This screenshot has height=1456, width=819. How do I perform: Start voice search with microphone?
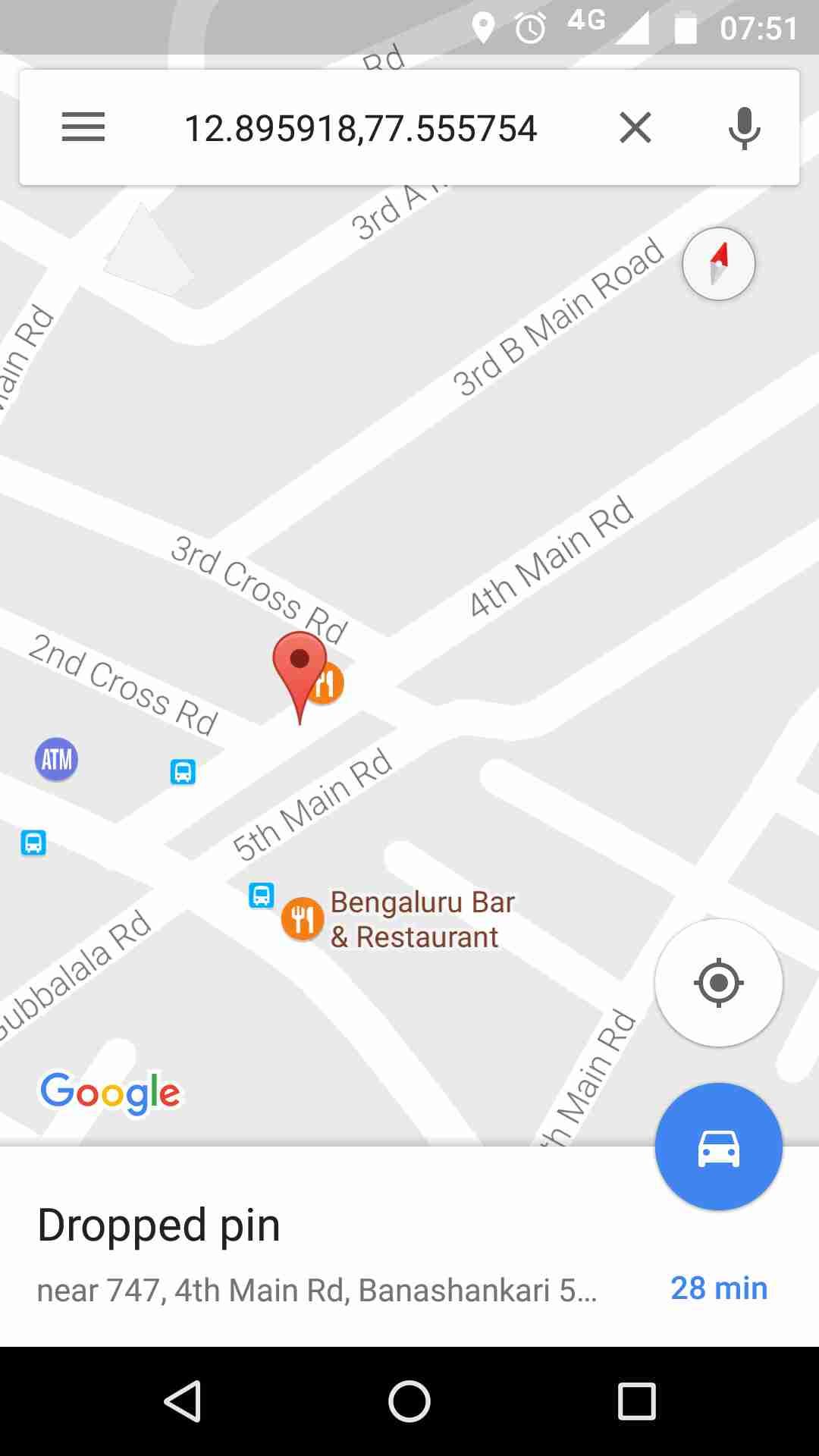pyautogui.click(x=744, y=127)
